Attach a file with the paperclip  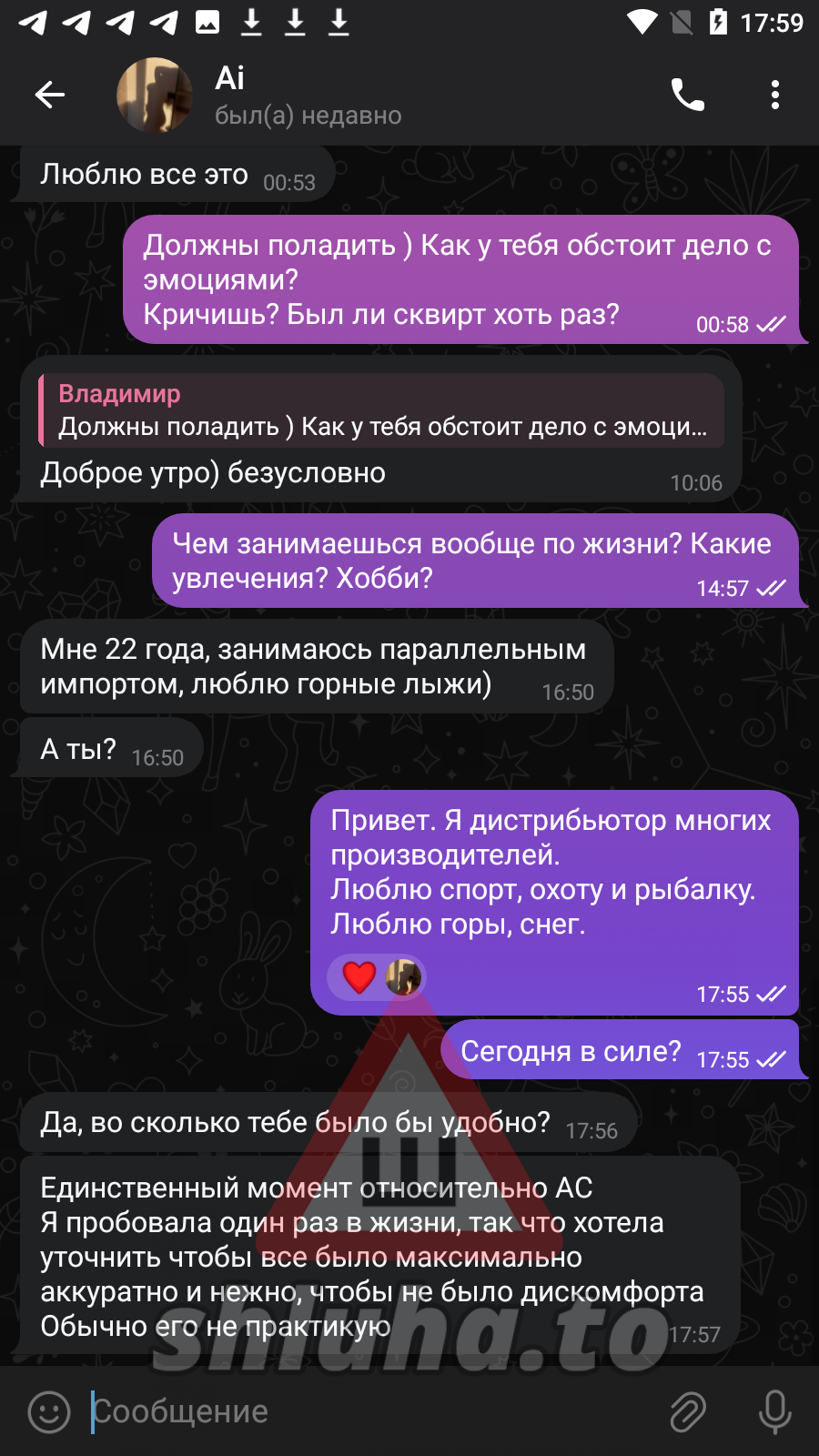click(688, 1411)
